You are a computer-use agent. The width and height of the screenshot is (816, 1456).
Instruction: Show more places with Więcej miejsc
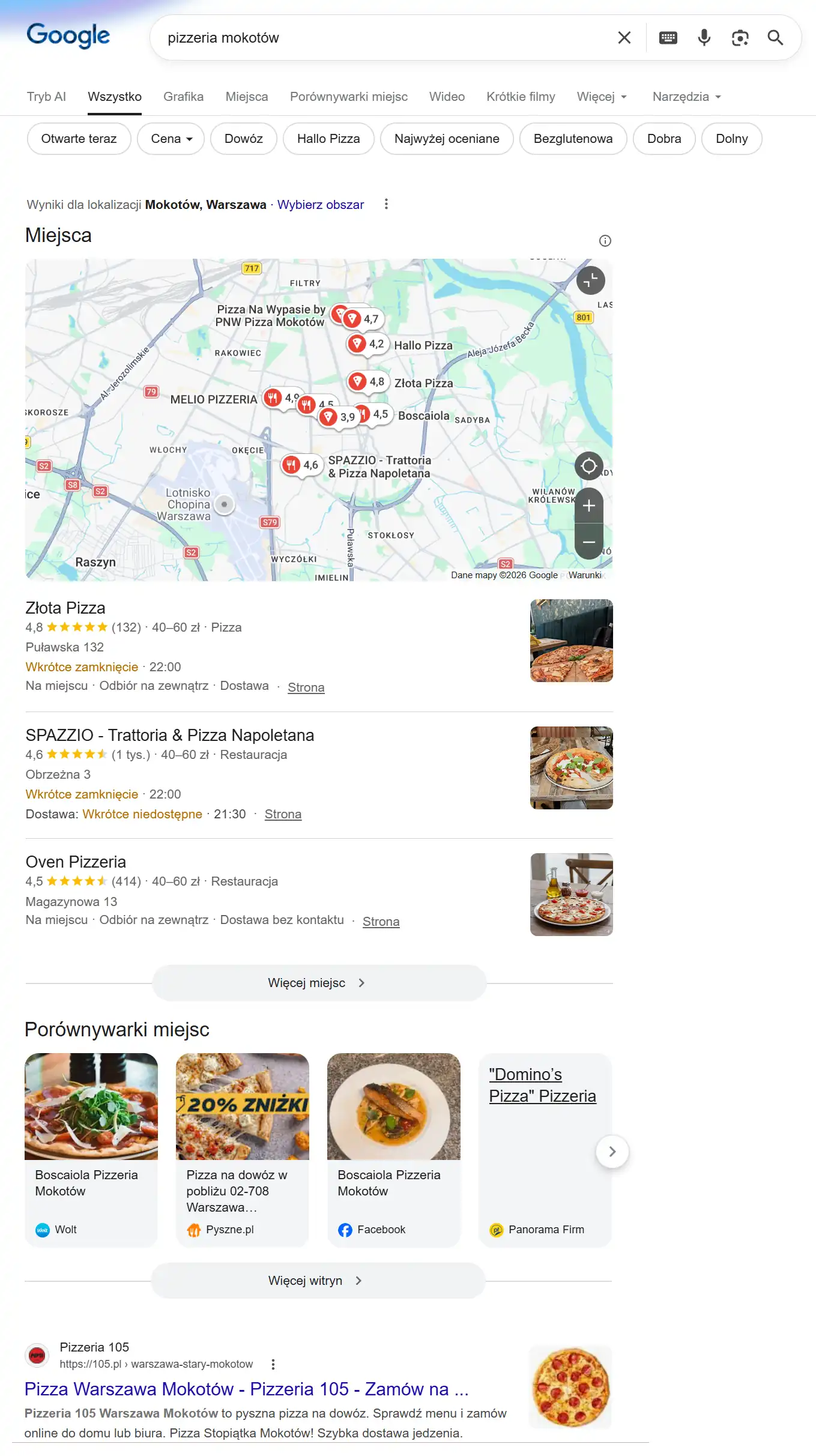pyautogui.click(x=318, y=983)
